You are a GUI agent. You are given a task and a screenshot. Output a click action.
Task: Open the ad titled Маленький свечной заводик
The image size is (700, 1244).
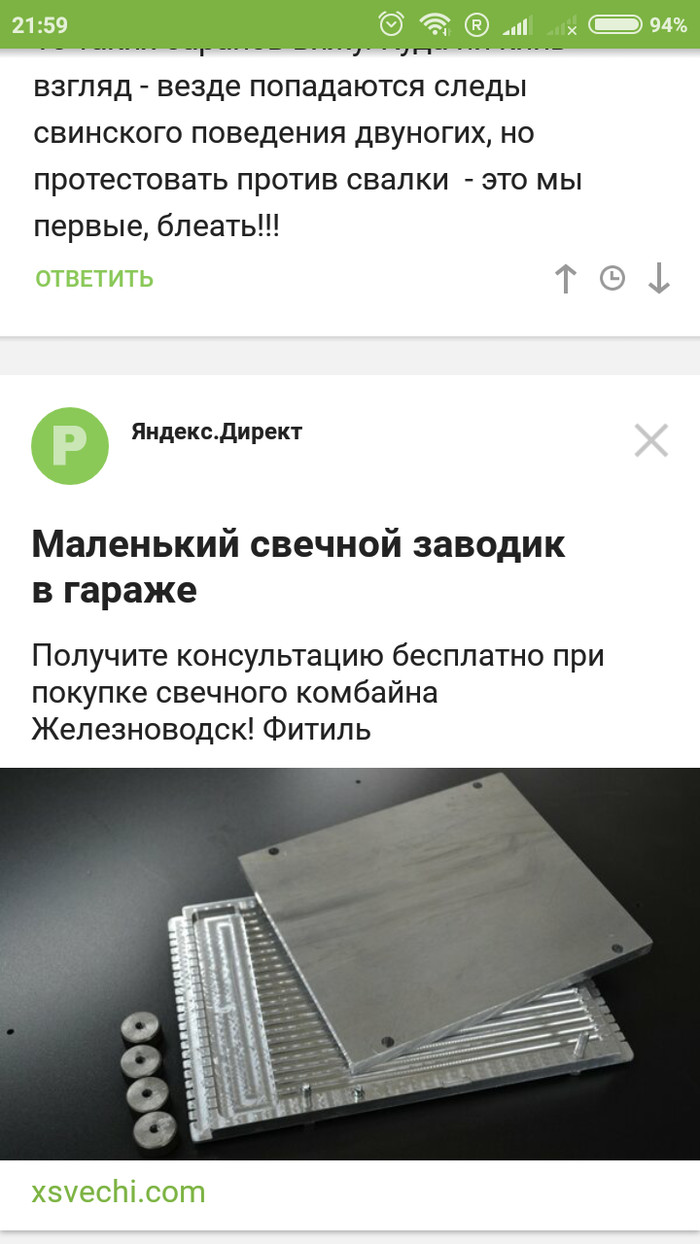(x=298, y=567)
